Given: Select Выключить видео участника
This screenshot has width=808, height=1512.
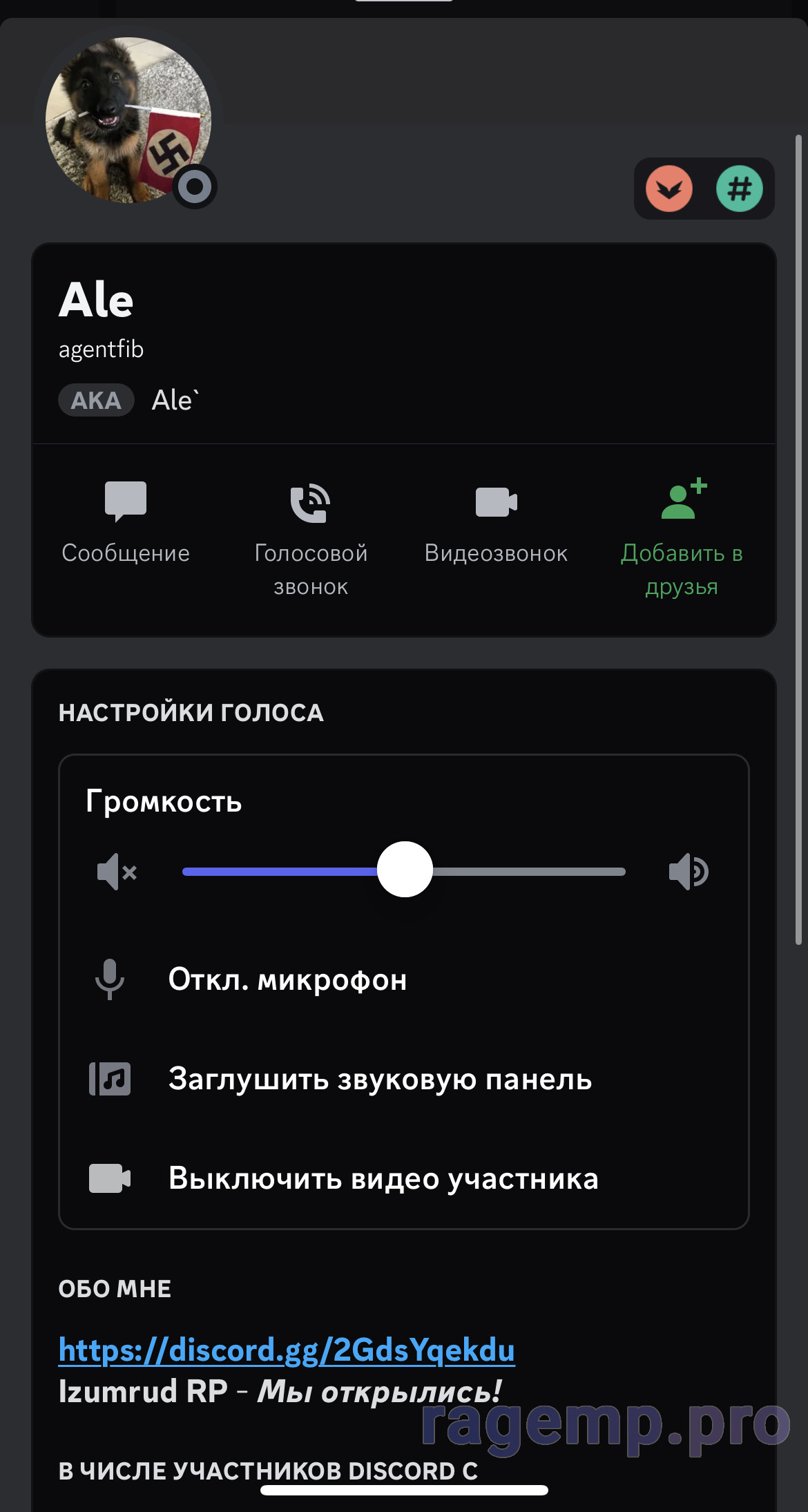Looking at the screenshot, I should (383, 1178).
